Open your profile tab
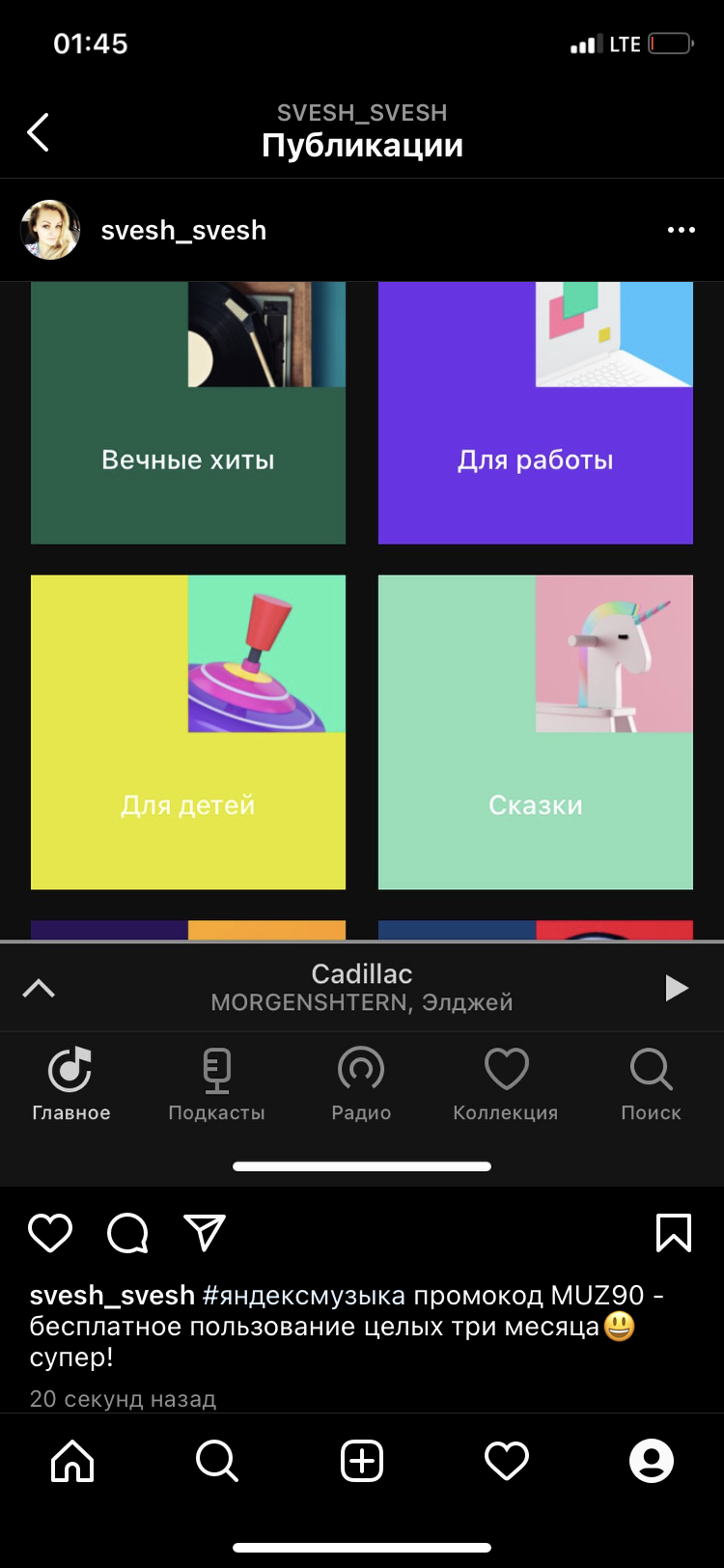This screenshot has height=1568, width=724. click(x=652, y=1461)
